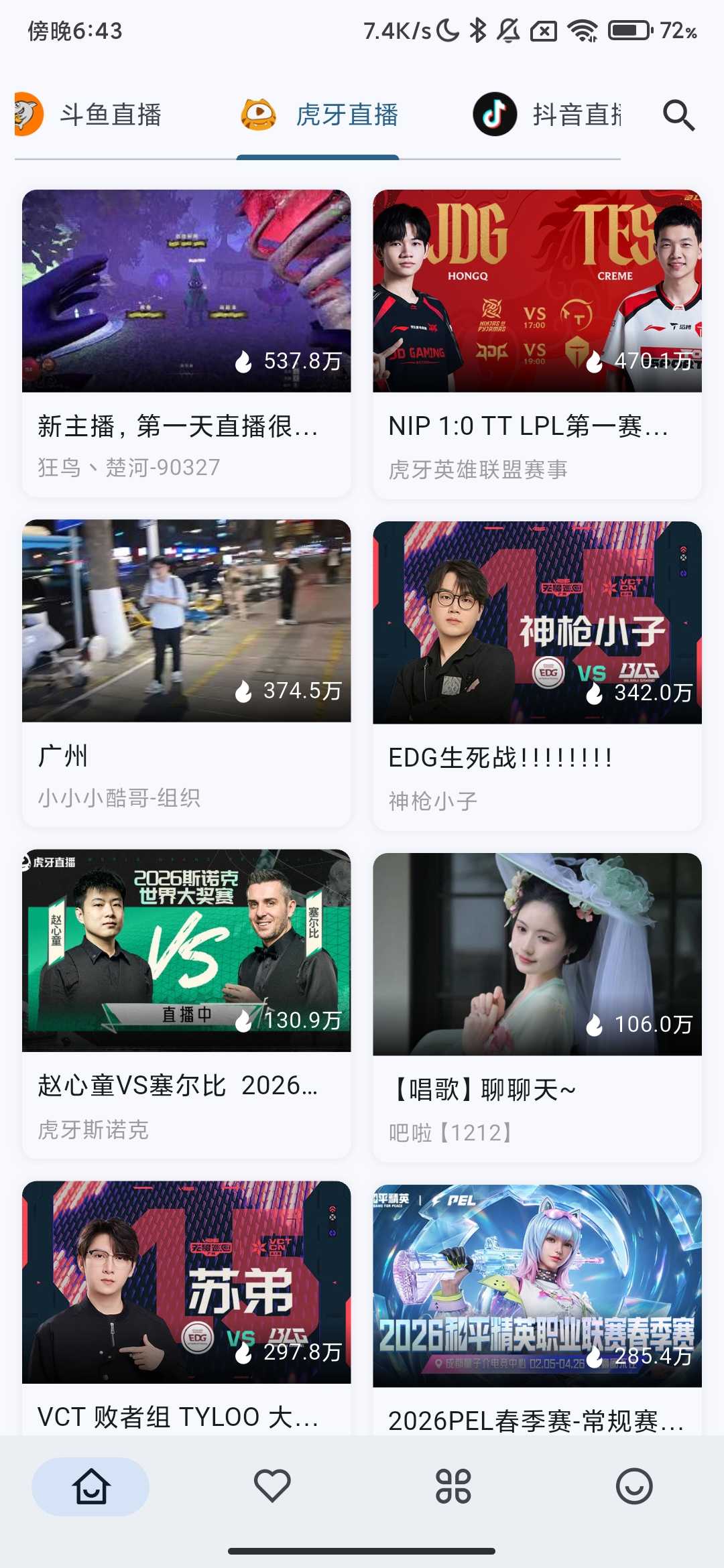The height and width of the screenshot is (1568, 724).
Task: Click the 虎牙英雄联盟赛事 channel name
Action: pos(479,469)
